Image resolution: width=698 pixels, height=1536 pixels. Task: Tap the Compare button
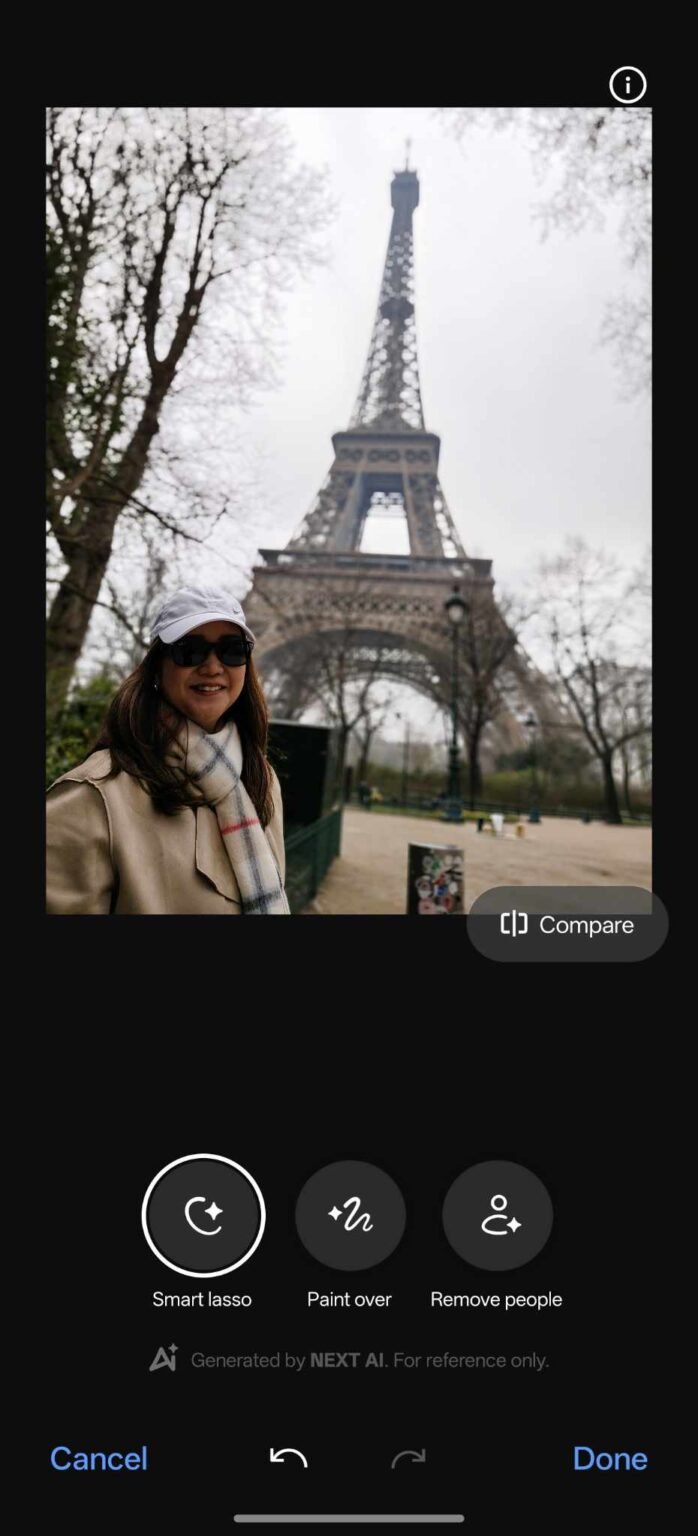[567, 924]
